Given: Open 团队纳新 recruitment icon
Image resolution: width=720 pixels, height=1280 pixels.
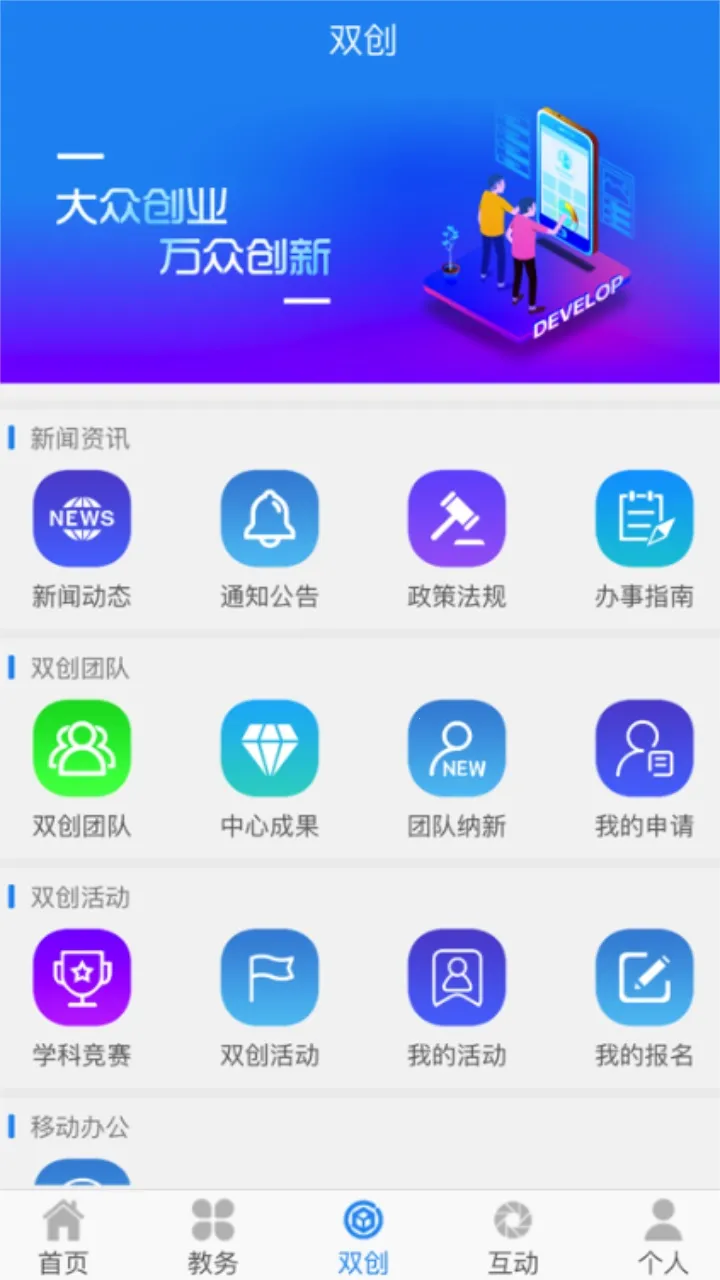Looking at the screenshot, I should pyautogui.click(x=457, y=748).
